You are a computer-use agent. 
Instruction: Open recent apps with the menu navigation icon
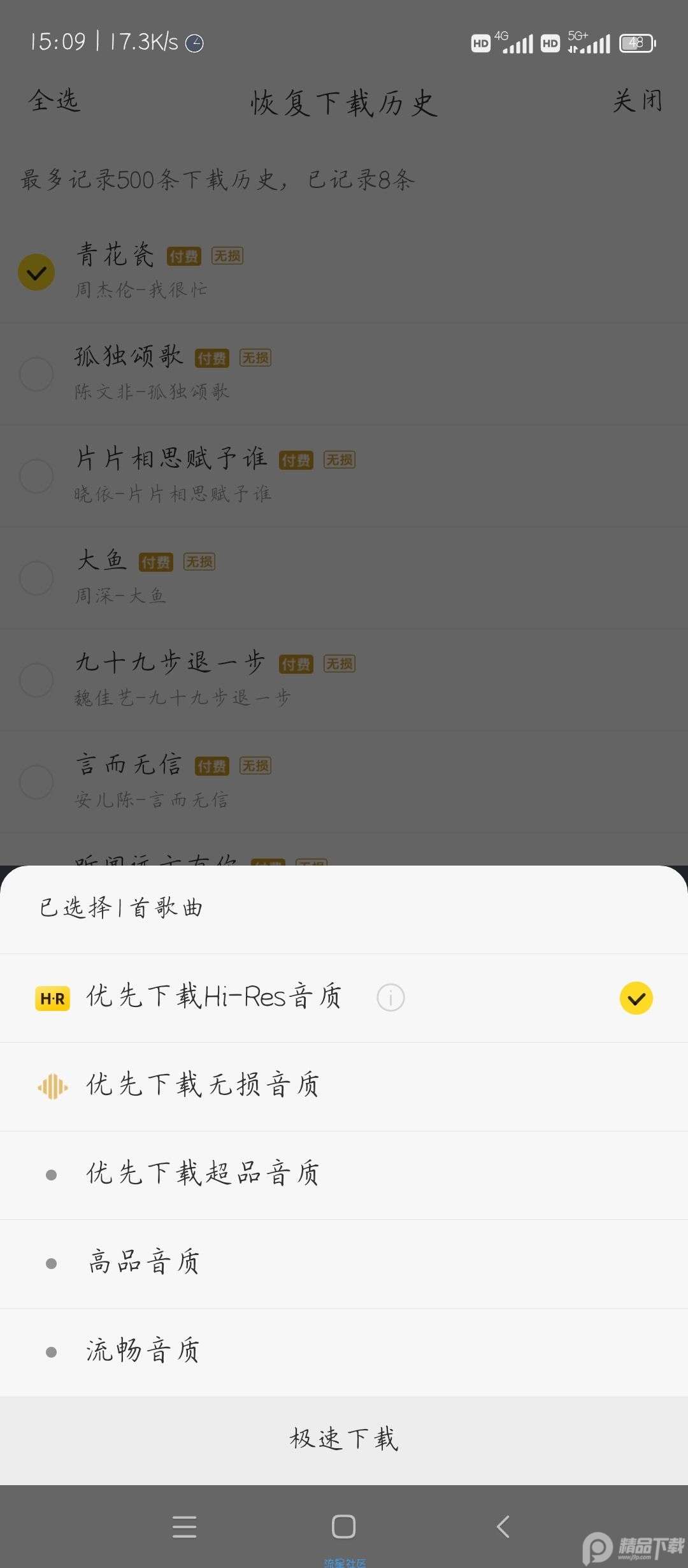[184, 1527]
